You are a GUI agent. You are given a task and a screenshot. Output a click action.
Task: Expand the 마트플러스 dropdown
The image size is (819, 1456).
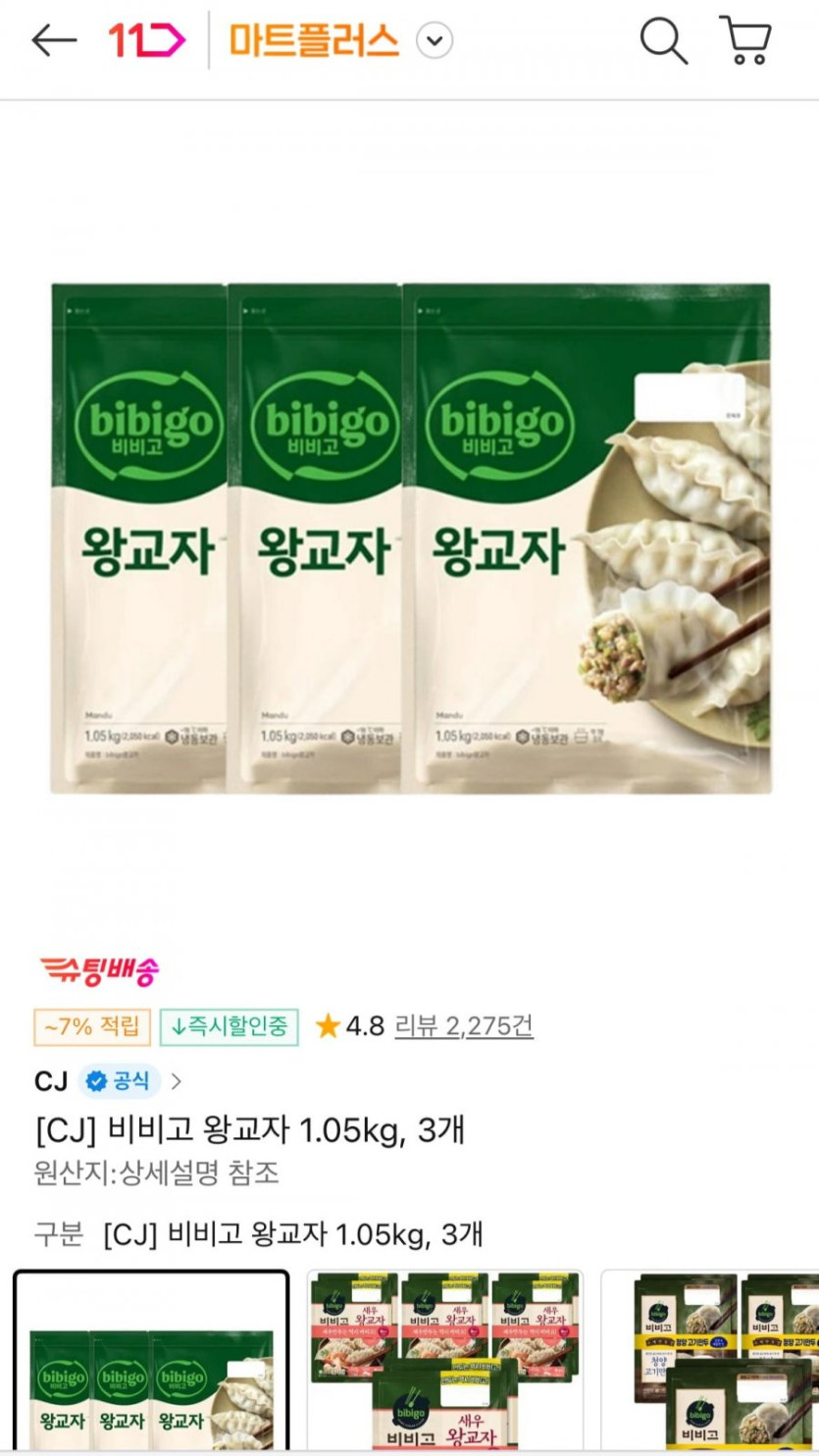pos(435,41)
